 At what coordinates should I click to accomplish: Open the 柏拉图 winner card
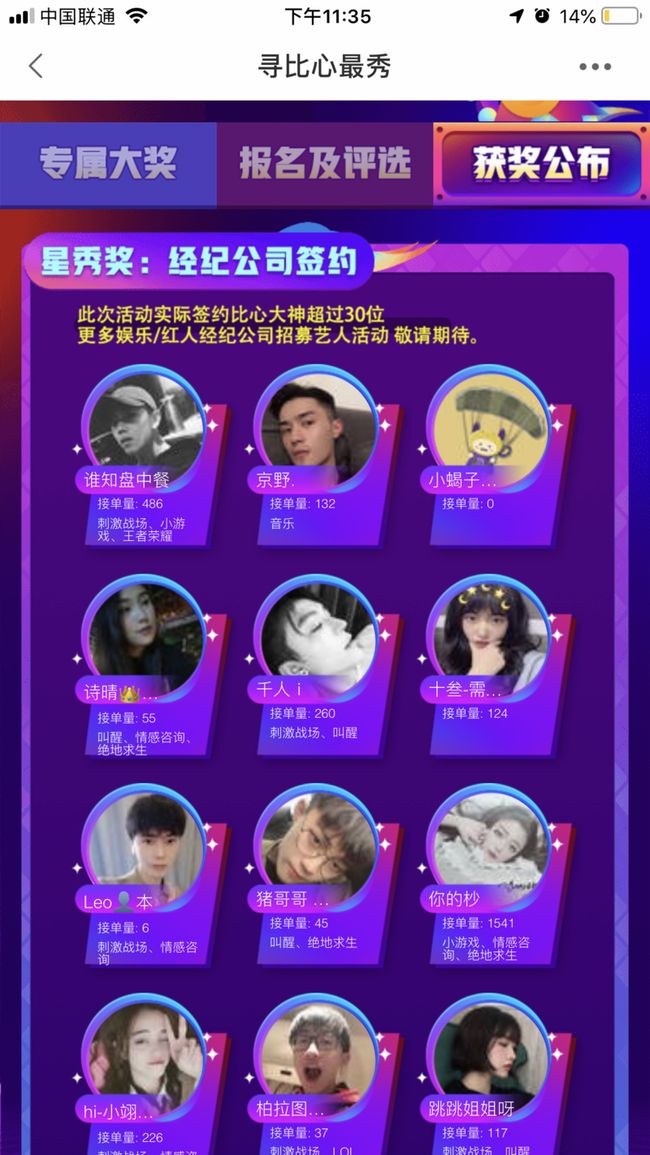pyautogui.click(x=324, y=1074)
